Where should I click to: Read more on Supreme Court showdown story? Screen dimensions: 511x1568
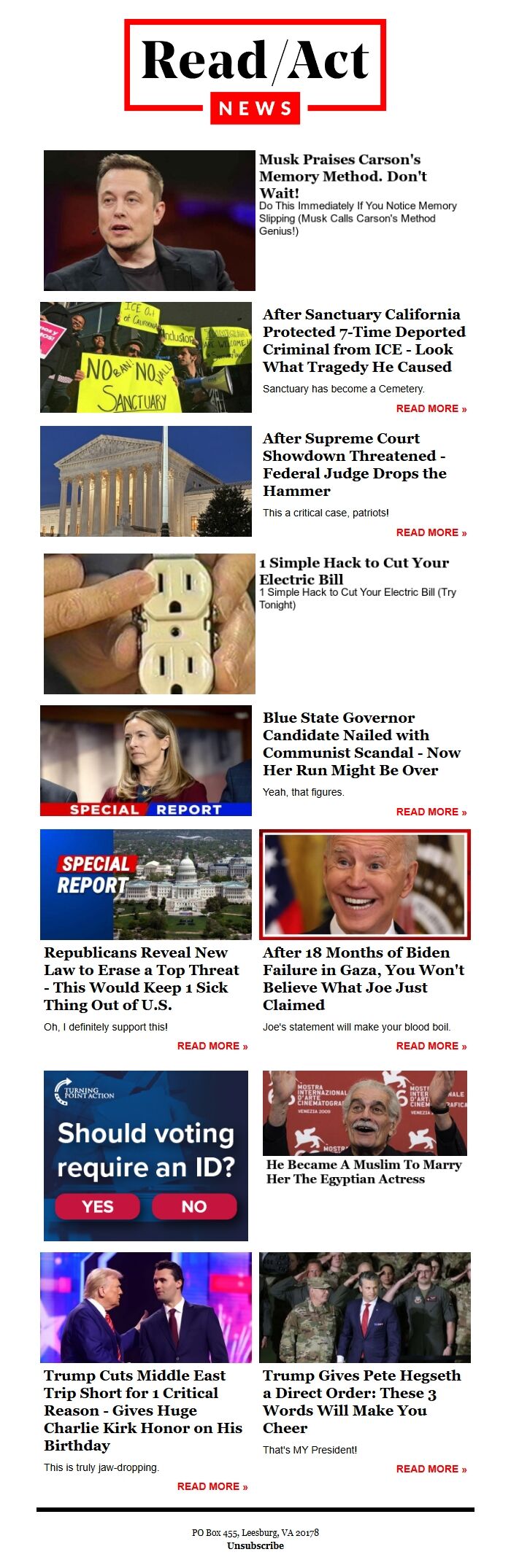tap(431, 532)
